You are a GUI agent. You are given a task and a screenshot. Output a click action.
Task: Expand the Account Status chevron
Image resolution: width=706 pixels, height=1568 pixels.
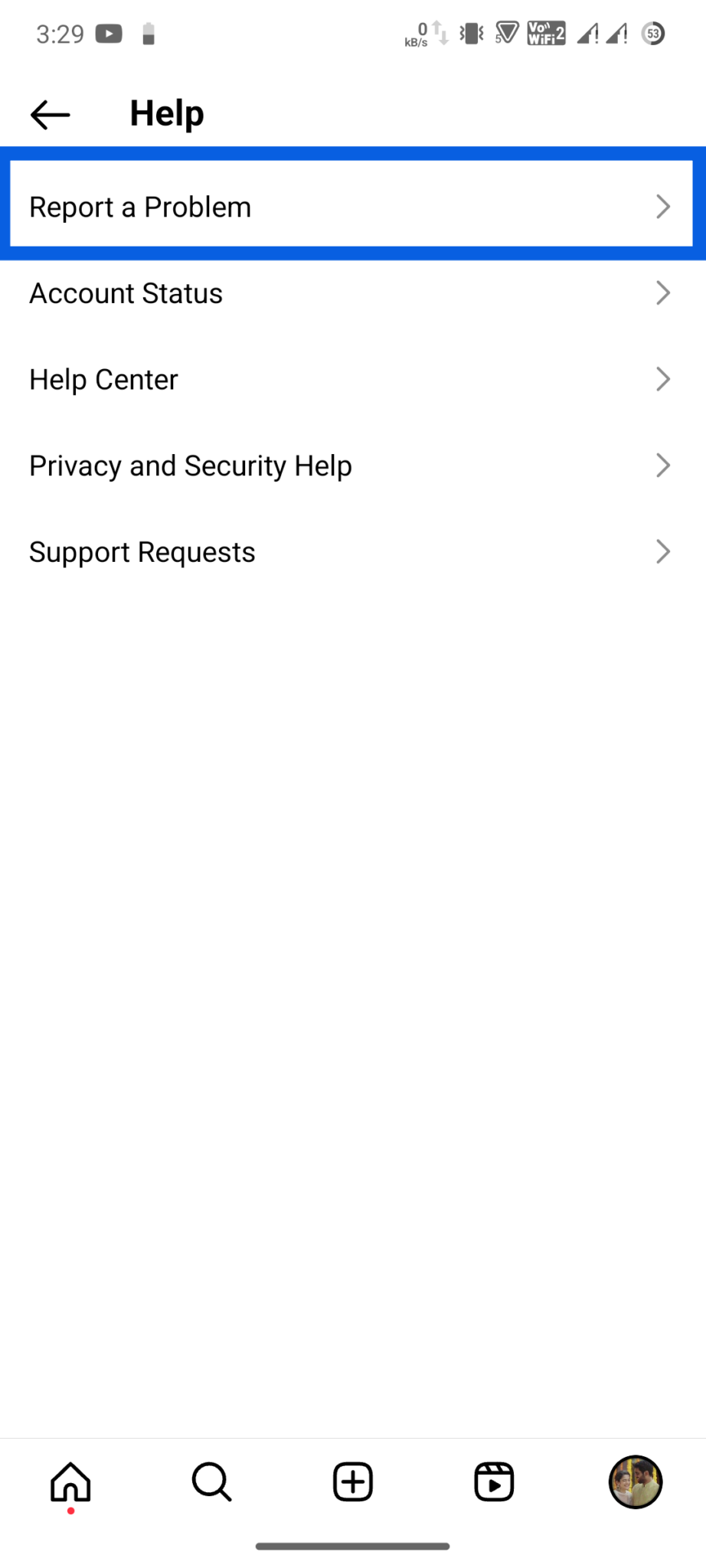(x=663, y=292)
